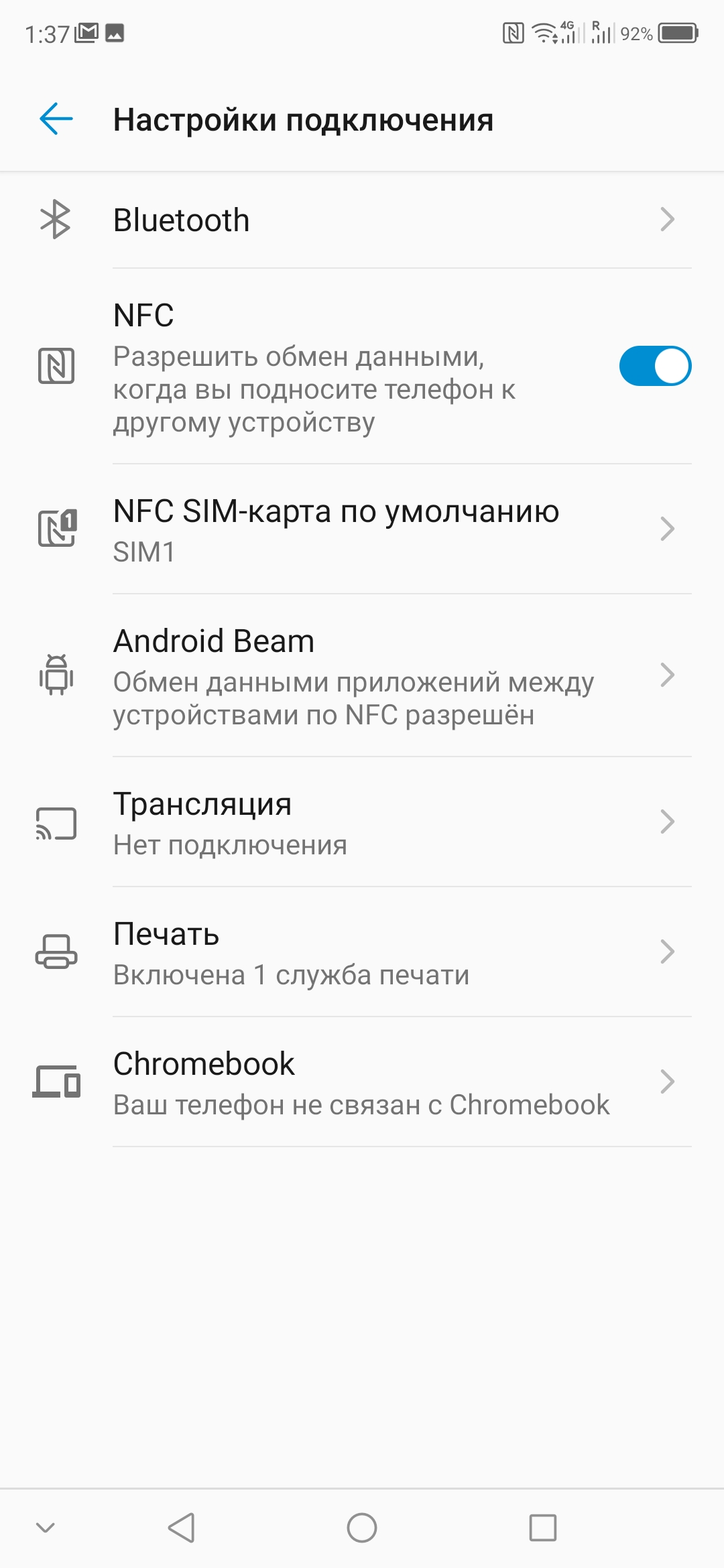This screenshot has height=1568, width=724.
Task: Turn off the NFC switch
Action: pyautogui.click(x=654, y=366)
